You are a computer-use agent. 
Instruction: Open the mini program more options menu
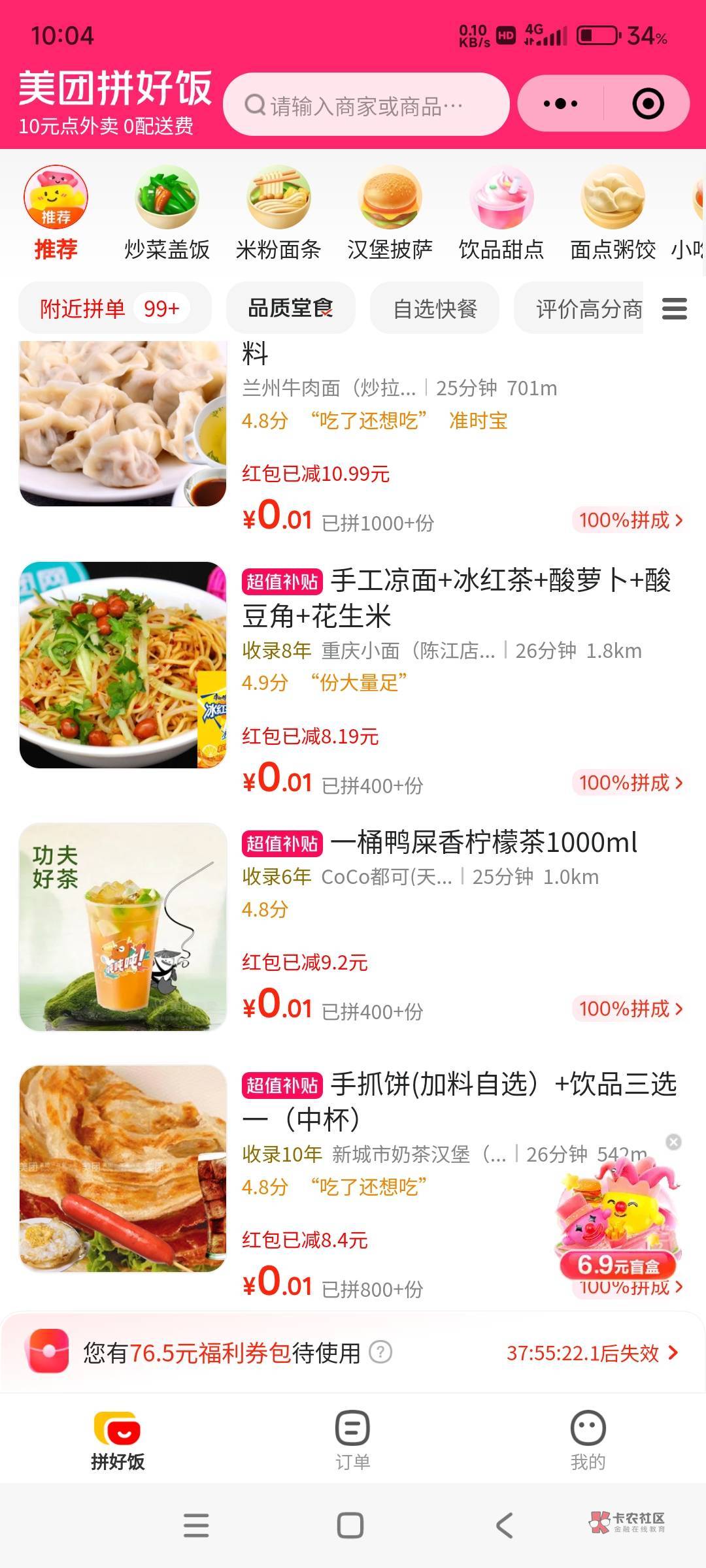coord(560,104)
